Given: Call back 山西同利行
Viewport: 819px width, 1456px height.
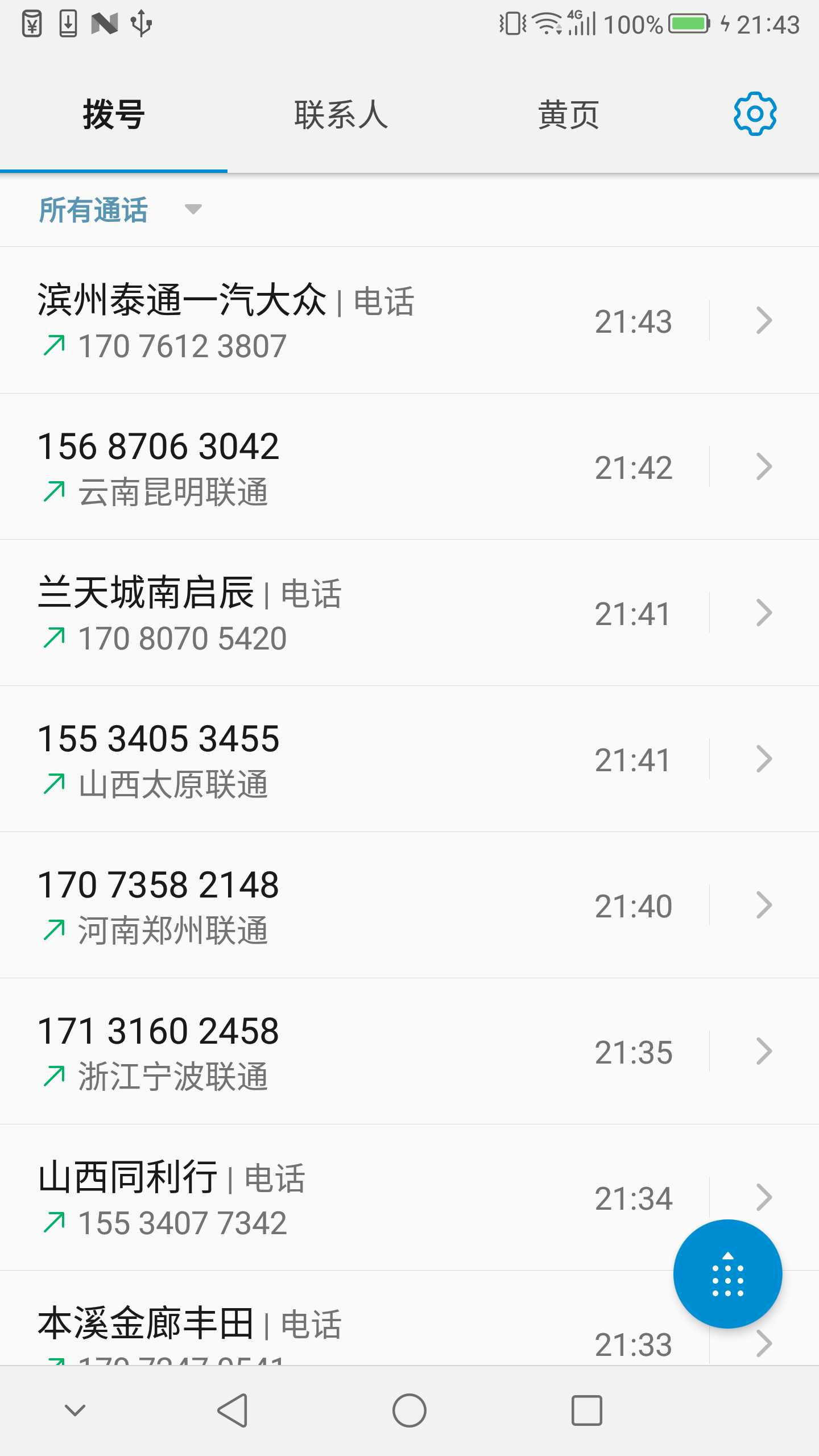Looking at the screenshot, I should point(284,1197).
